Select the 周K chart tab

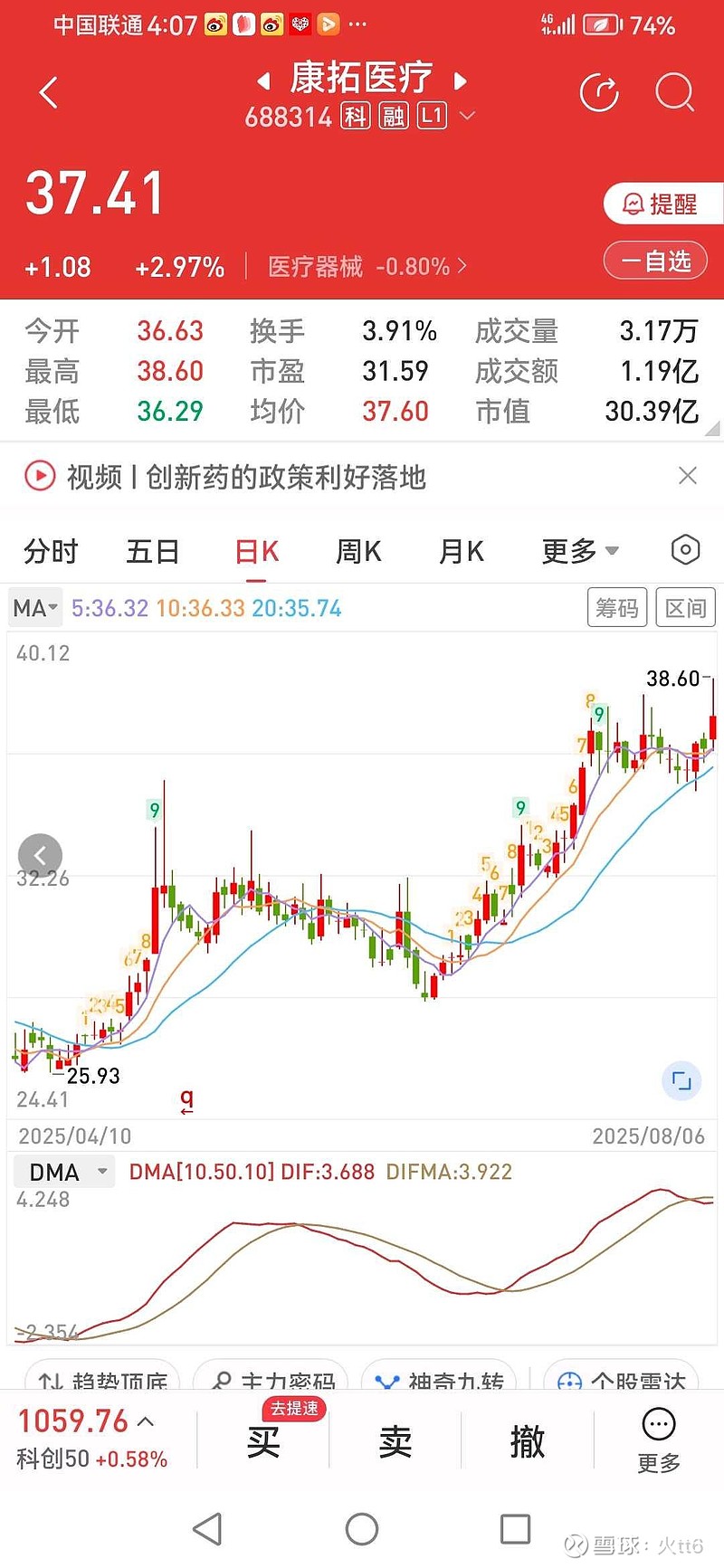point(358,551)
